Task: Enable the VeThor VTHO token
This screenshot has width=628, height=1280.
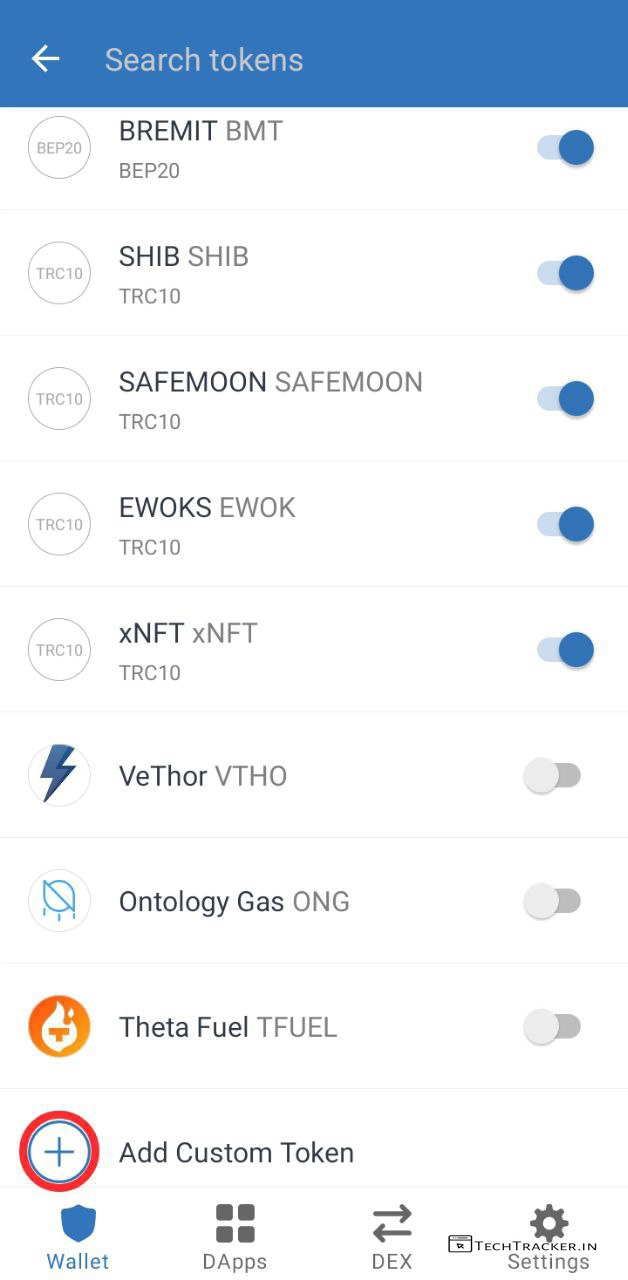Action: tap(553, 776)
